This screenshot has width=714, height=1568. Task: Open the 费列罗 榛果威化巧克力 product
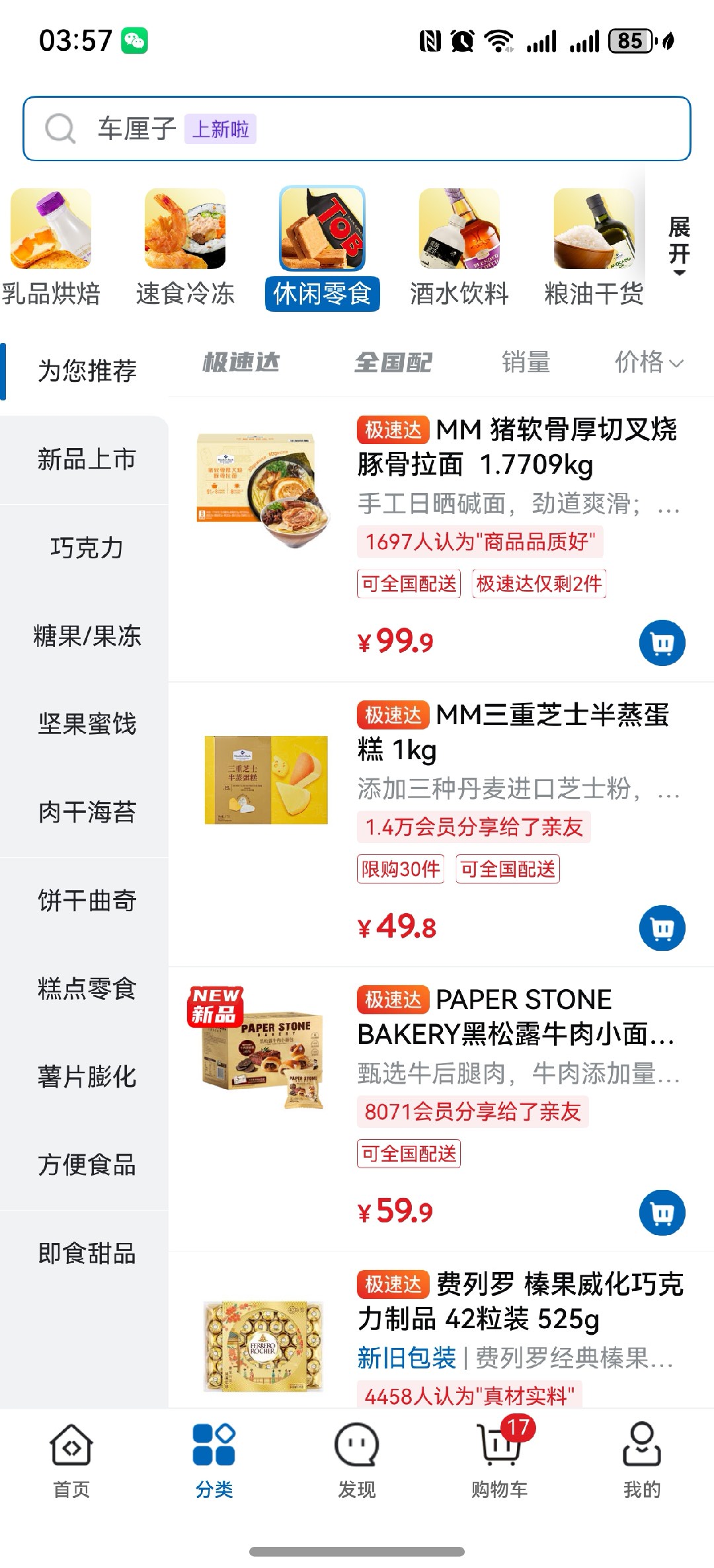point(519,1302)
